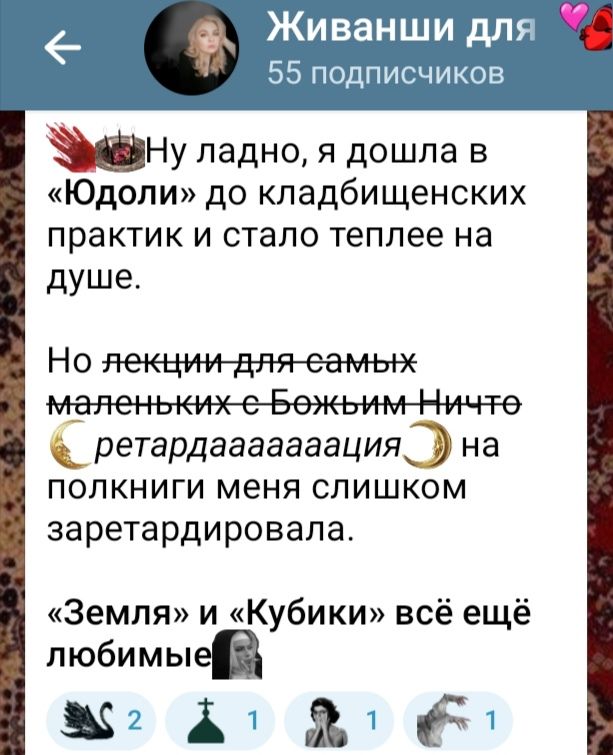613x755 pixels.
Task: Tap the clawed hand reaction
Action: coord(459,722)
